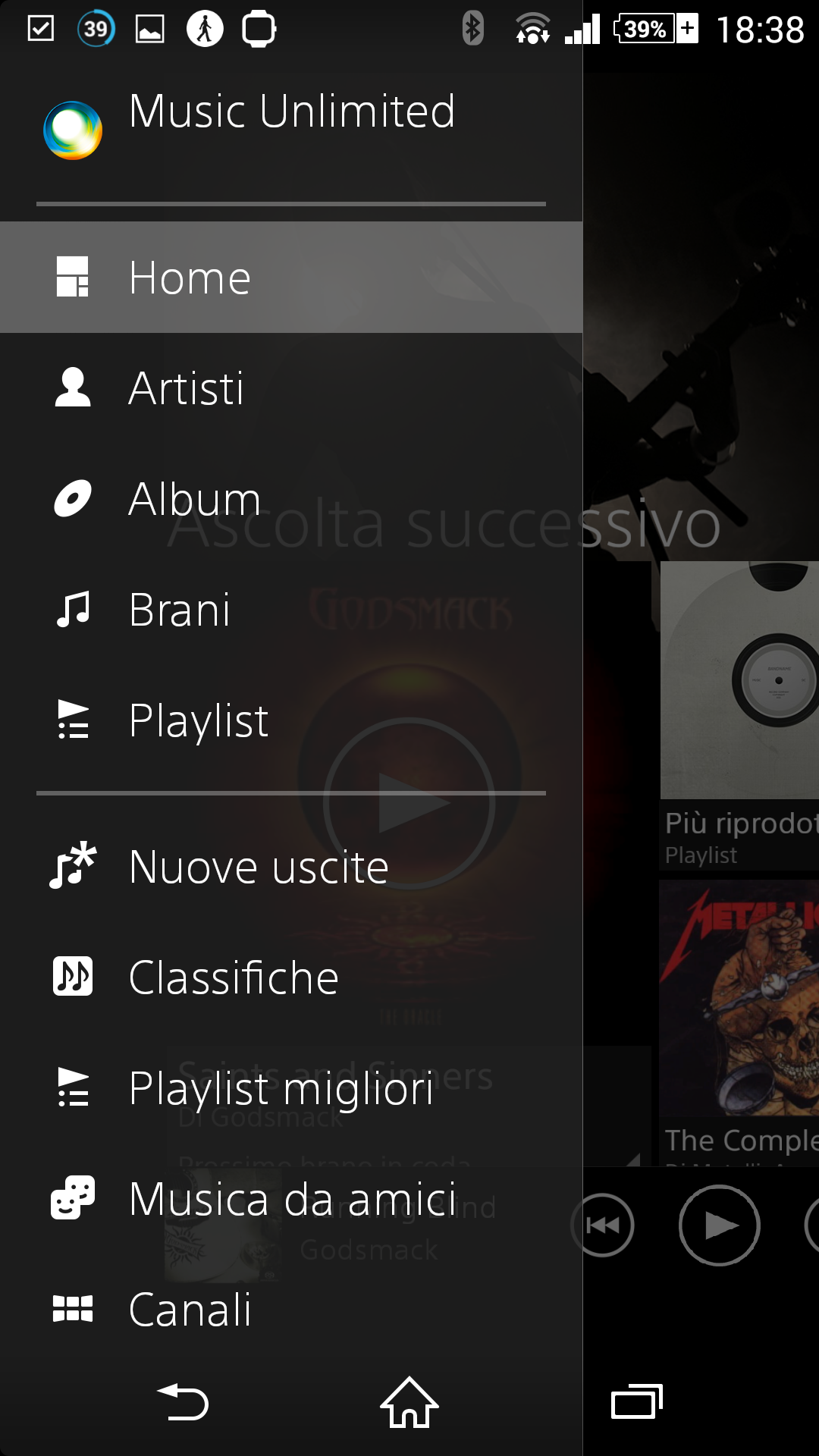Open Playlist from the drawer
Screen dimensions: 819x1456
point(291,720)
